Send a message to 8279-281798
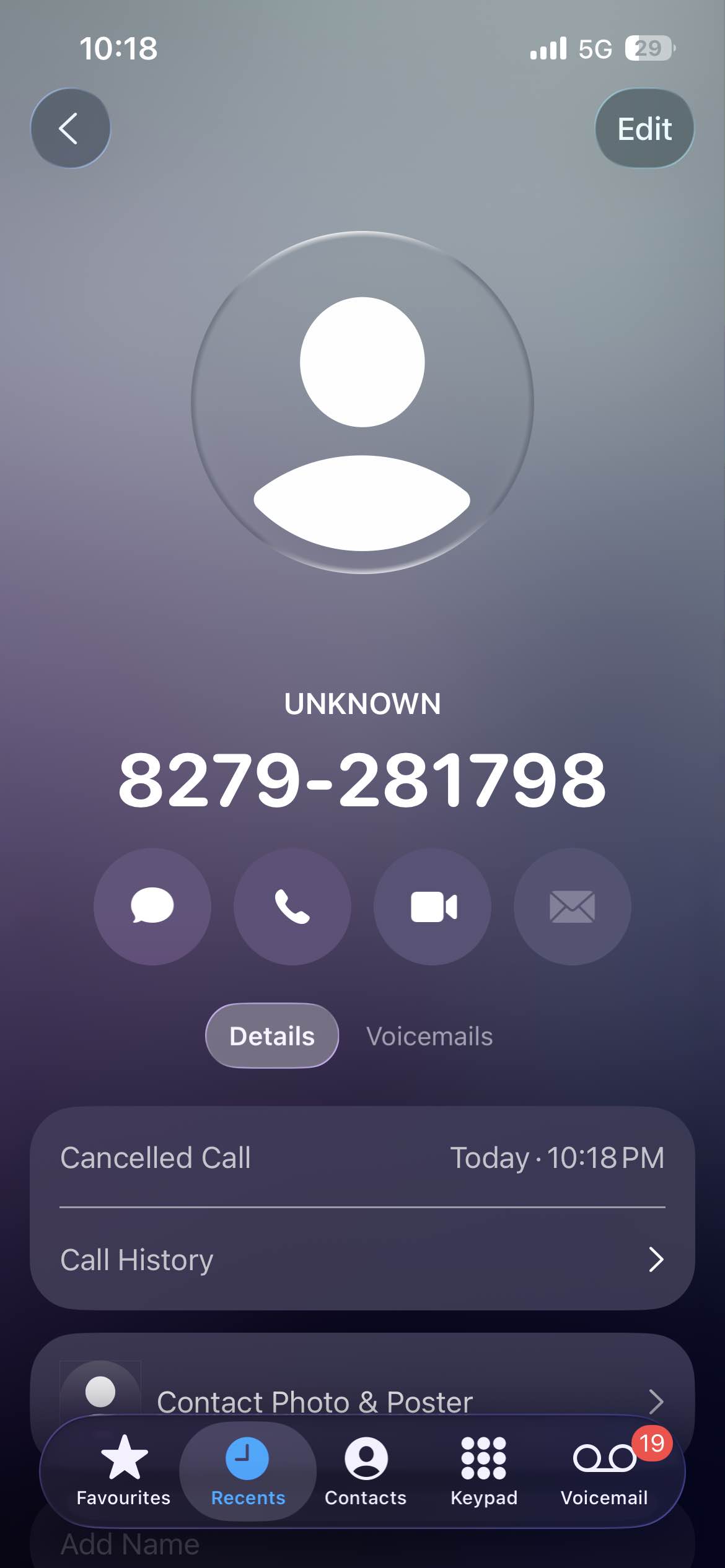 coord(152,906)
